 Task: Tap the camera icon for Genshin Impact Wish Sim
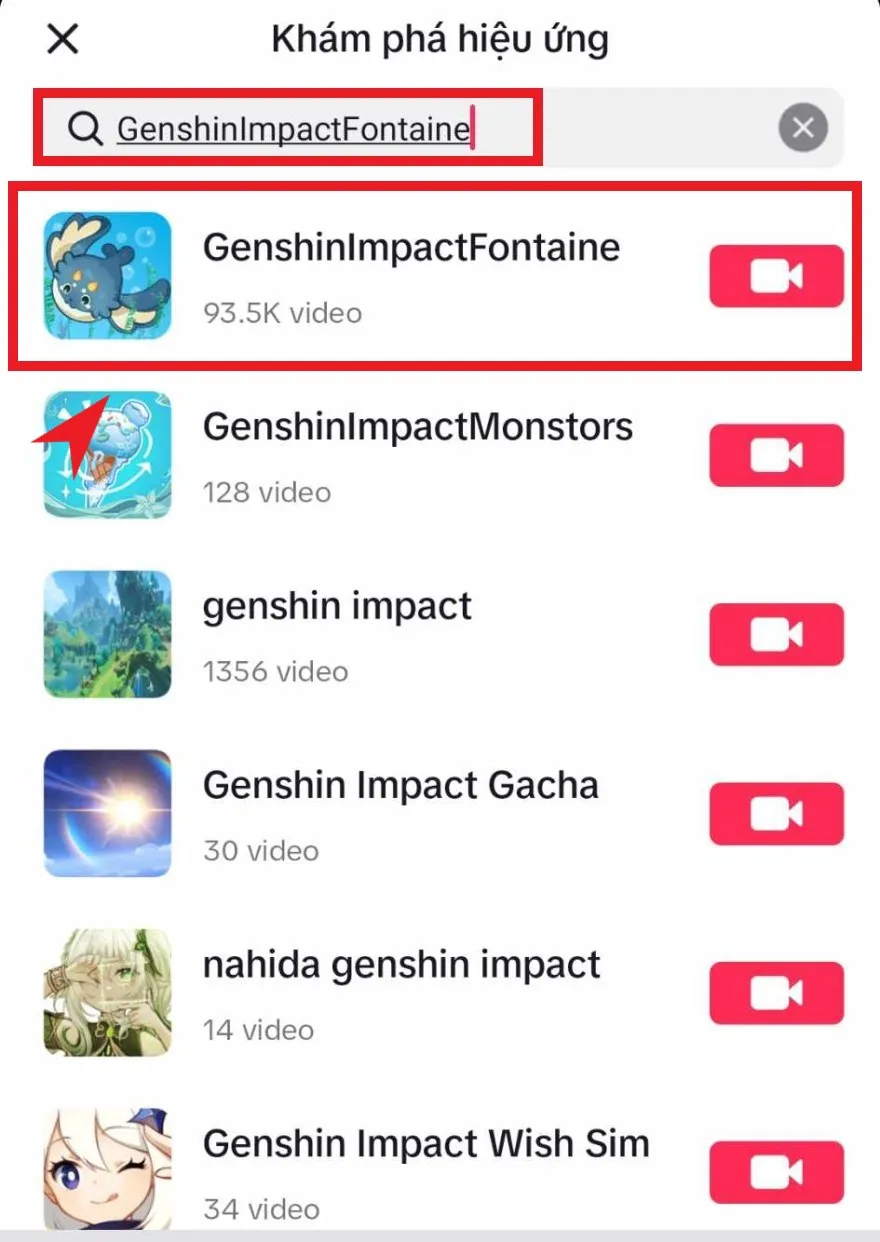pyautogui.click(x=777, y=1171)
